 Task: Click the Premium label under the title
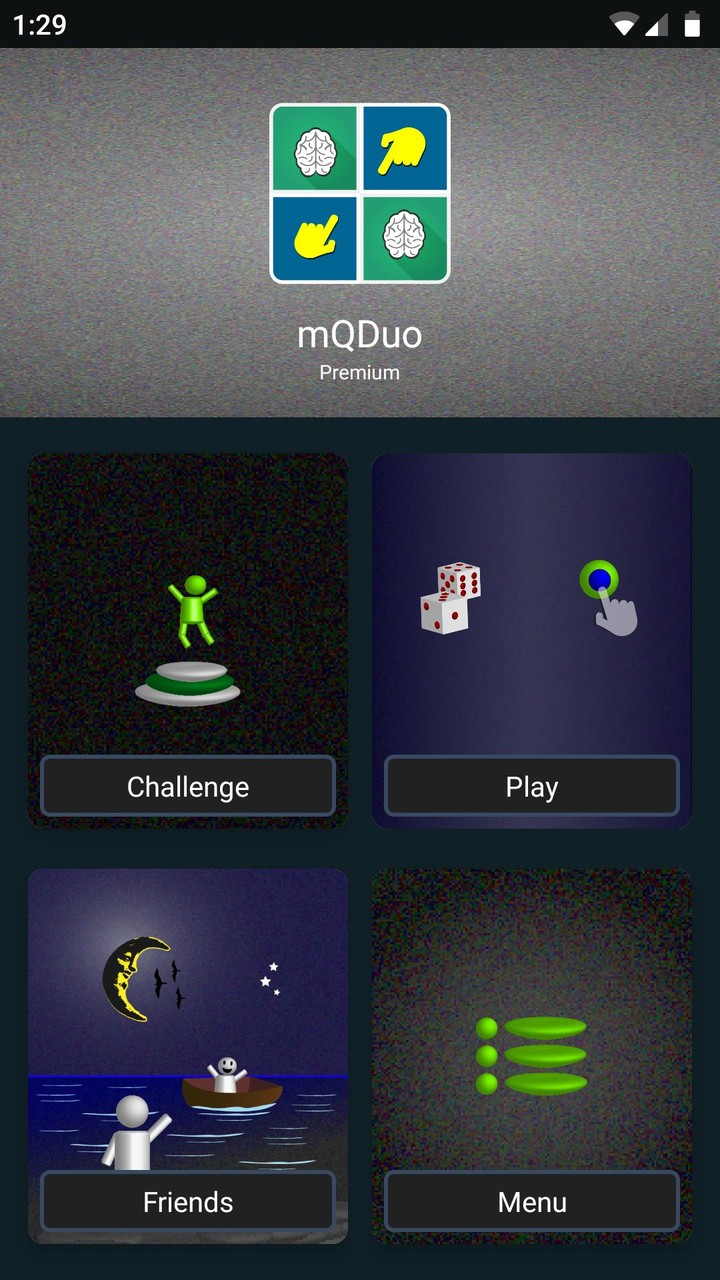pos(359,372)
